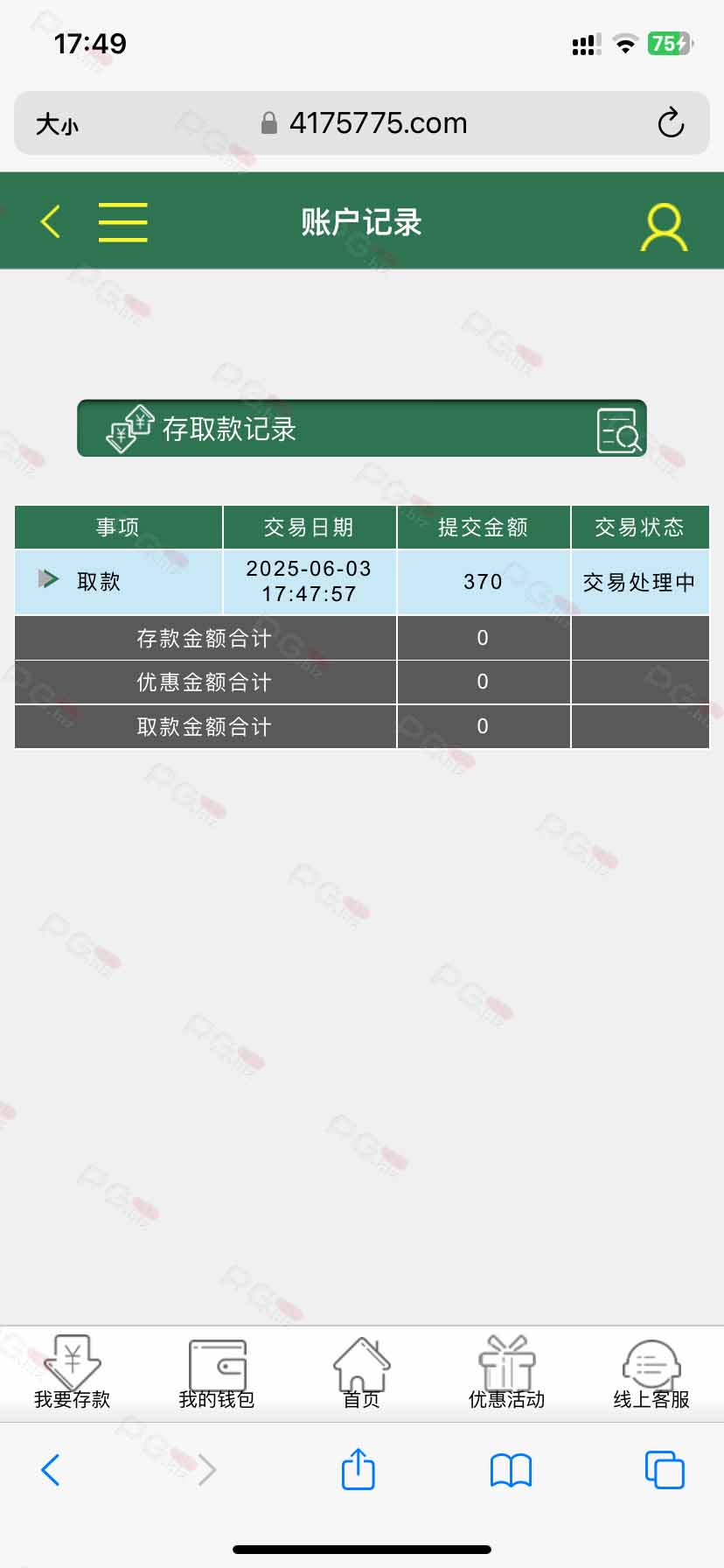
Task: Open the 大小 text size menu
Action: [57, 123]
